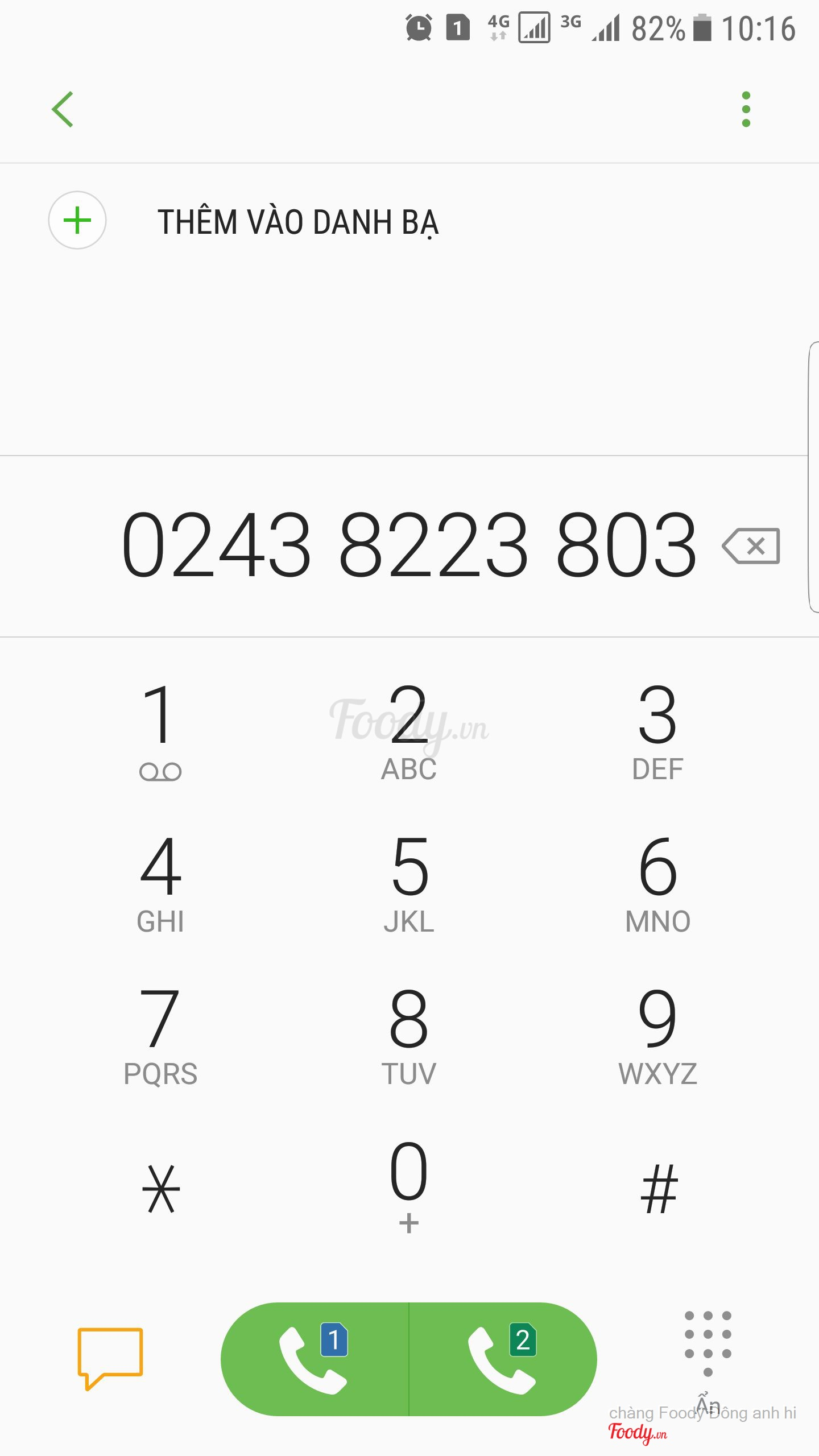Screen dimensions: 819x1456
Task: Tap the 6 MNO key
Action: (657, 883)
